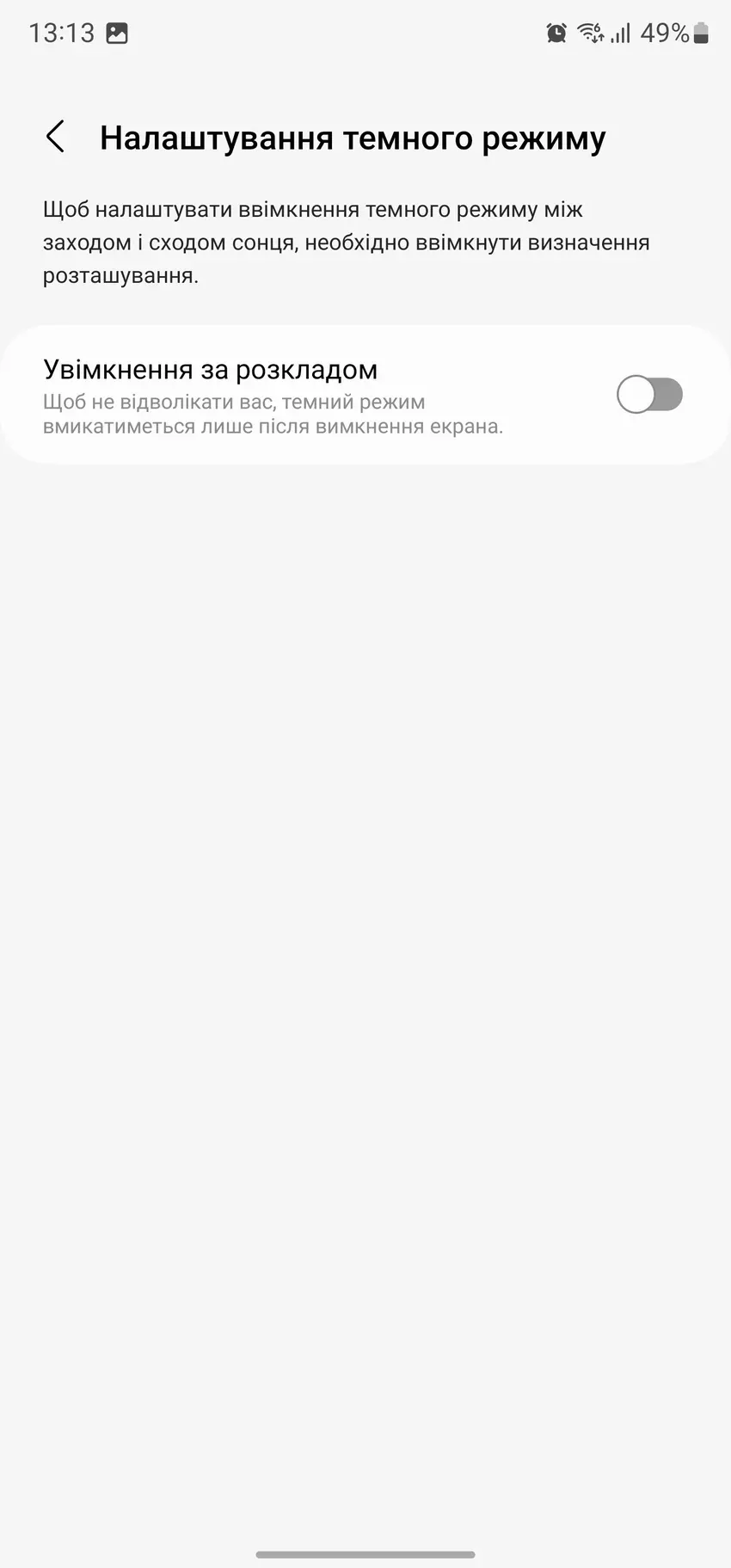Enable the Увімкнення за розкладом switch
Screen dimensions: 731x1568
click(649, 395)
